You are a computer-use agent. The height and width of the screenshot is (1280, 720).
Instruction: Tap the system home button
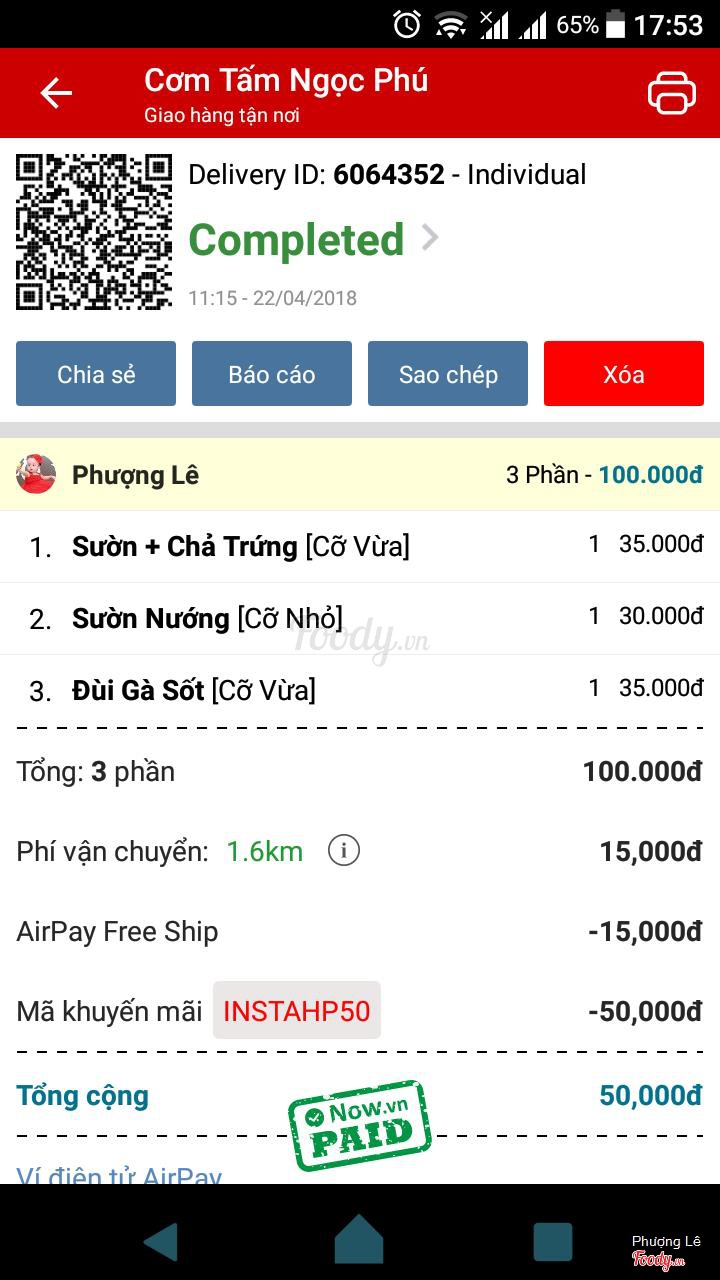click(x=359, y=1240)
